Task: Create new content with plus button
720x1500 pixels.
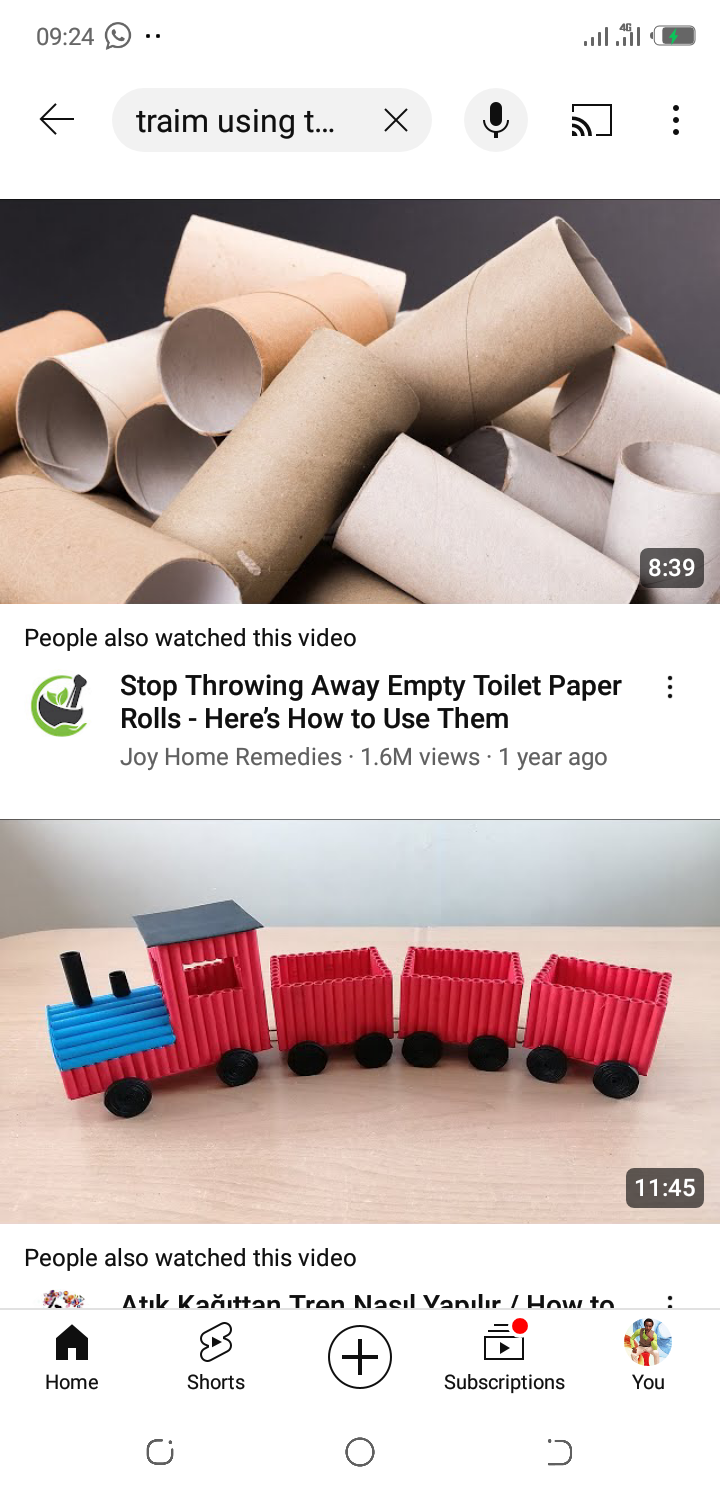Action: [360, 1357]
